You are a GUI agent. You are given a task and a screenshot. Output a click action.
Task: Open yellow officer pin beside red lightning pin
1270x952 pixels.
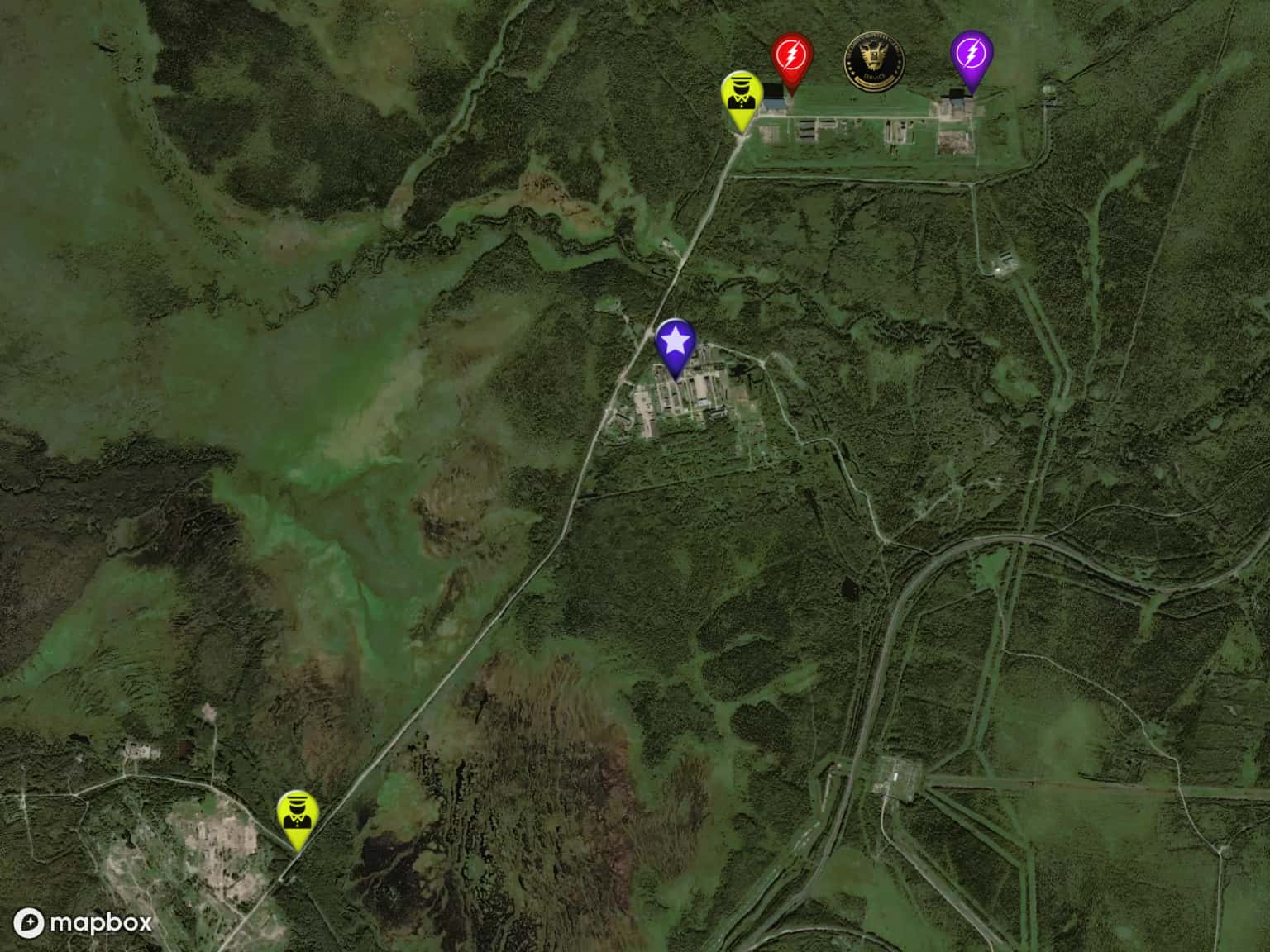741,96
